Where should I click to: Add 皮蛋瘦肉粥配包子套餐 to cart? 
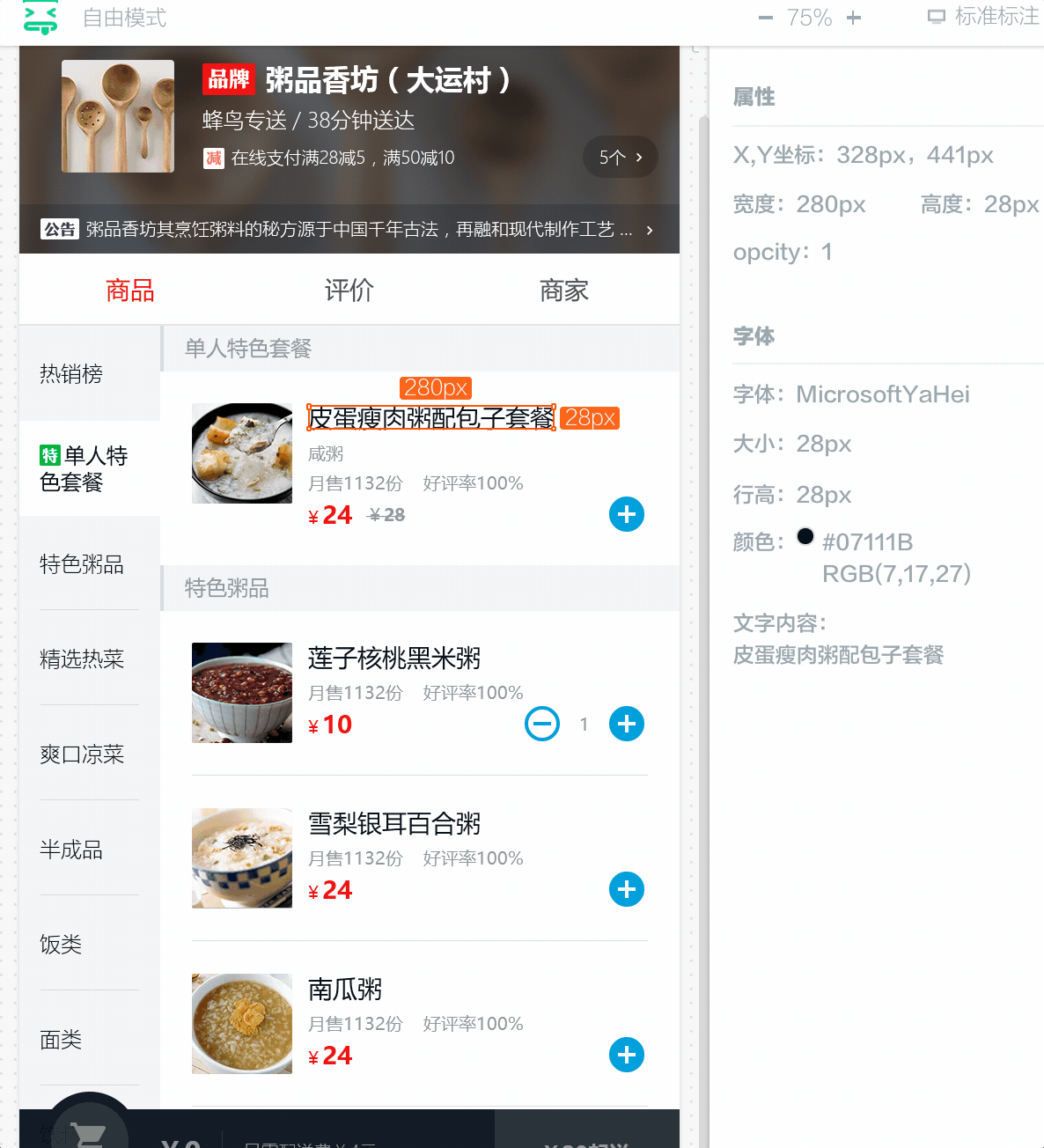point(626,514)
